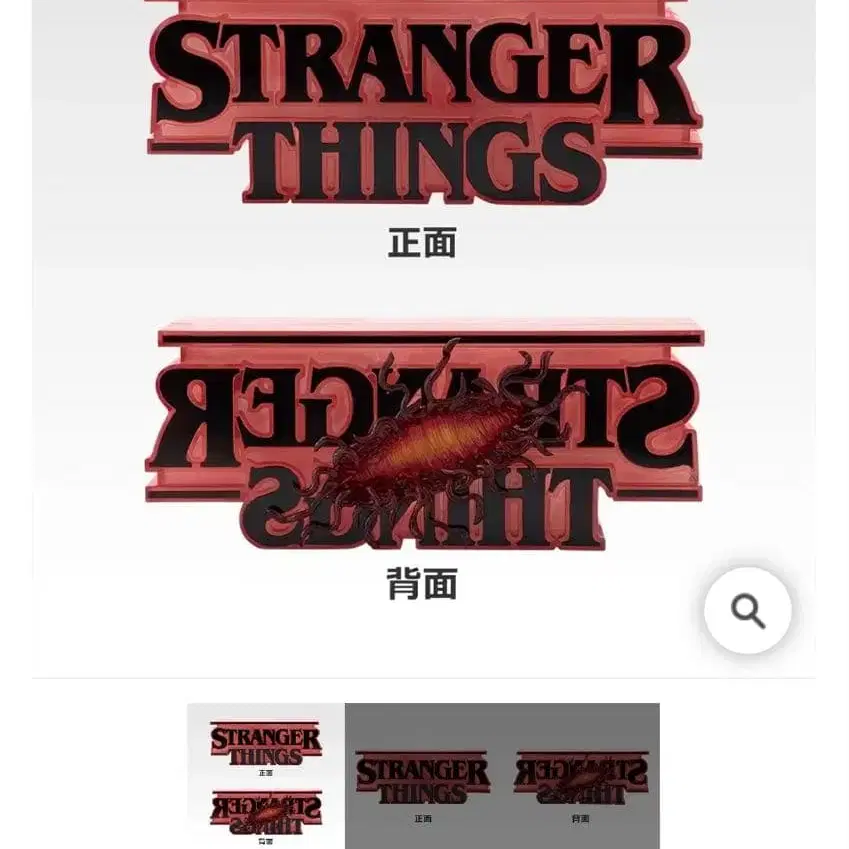Viewport: 849px width, 849px height.
Task: Open the second thumbnail showing both sides
Action: [502, 776]
